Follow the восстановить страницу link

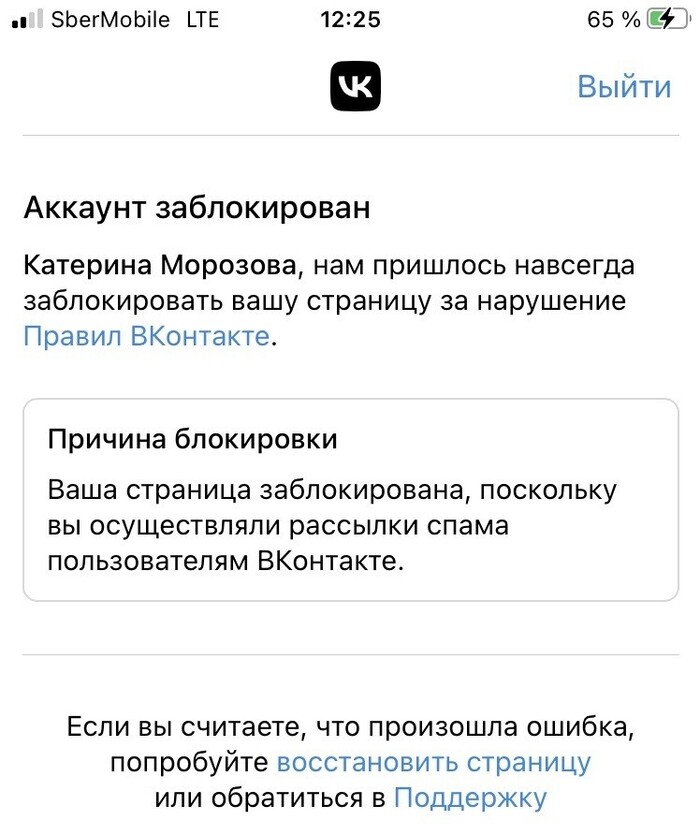tap(433, 762)
